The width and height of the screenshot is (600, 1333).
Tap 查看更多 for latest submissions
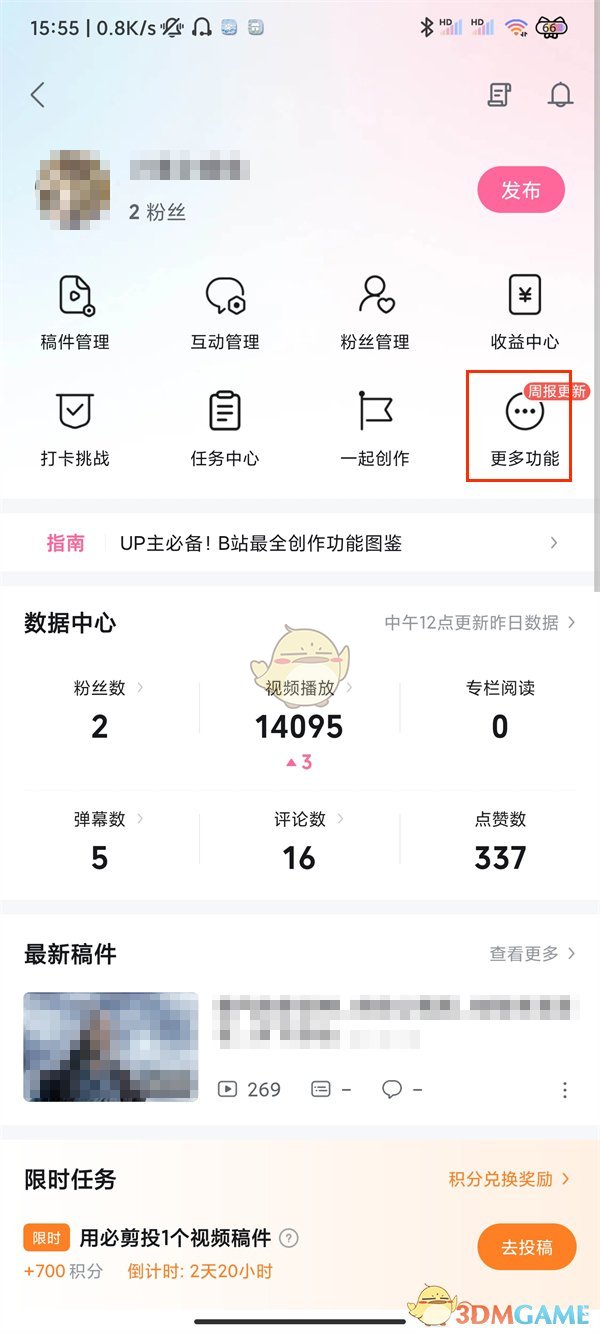[532, 954]
